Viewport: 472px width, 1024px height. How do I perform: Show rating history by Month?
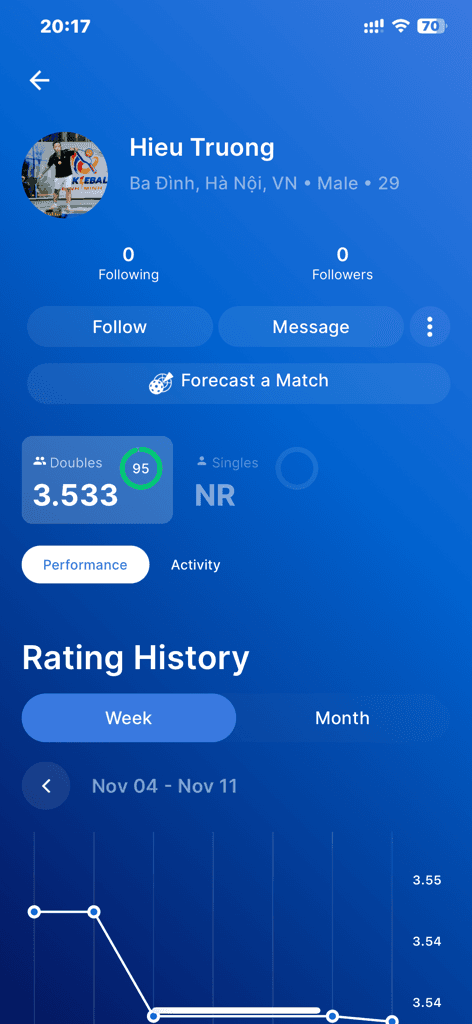tap(342, 718)
